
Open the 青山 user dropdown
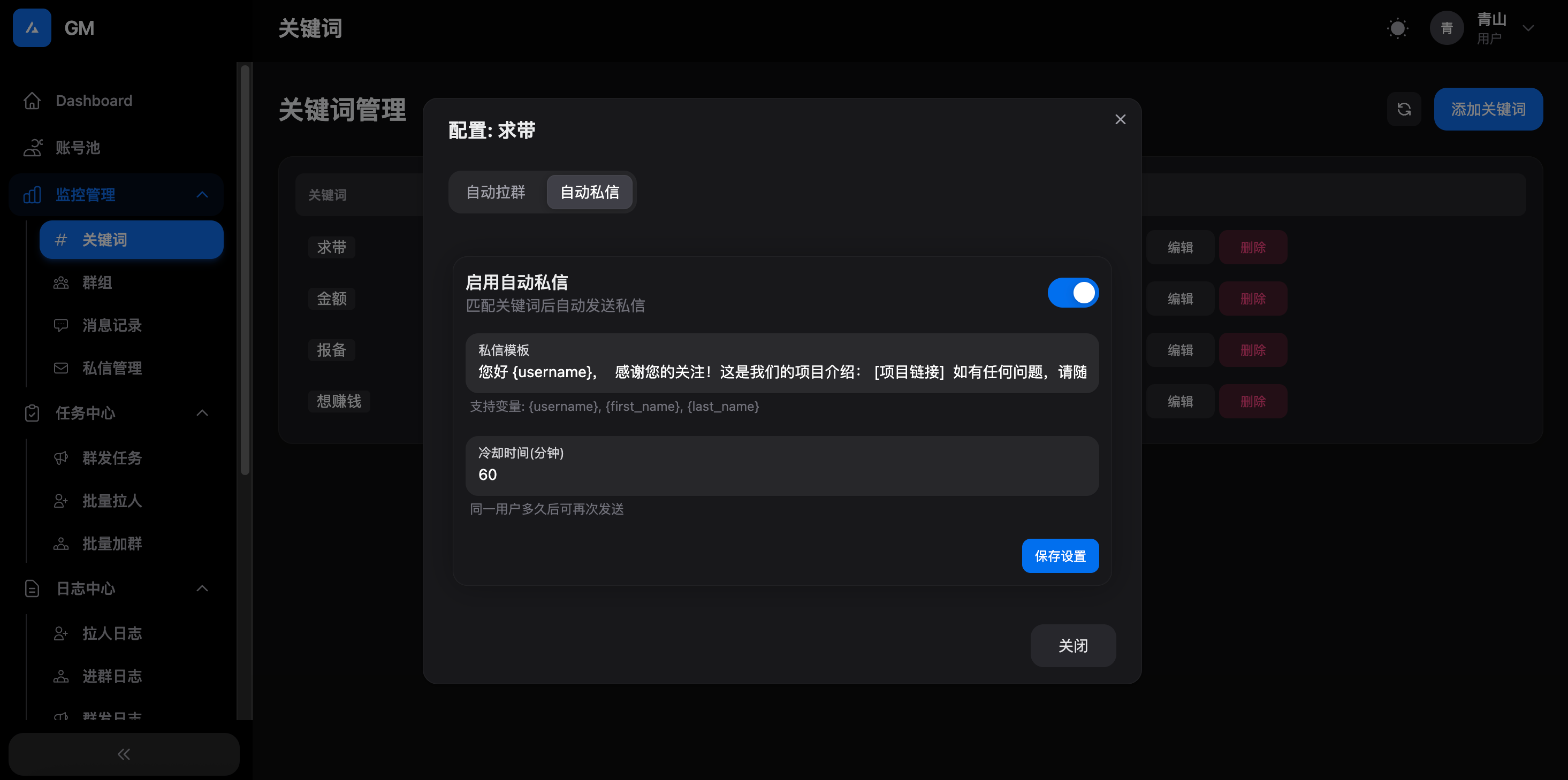point(1528,28)
